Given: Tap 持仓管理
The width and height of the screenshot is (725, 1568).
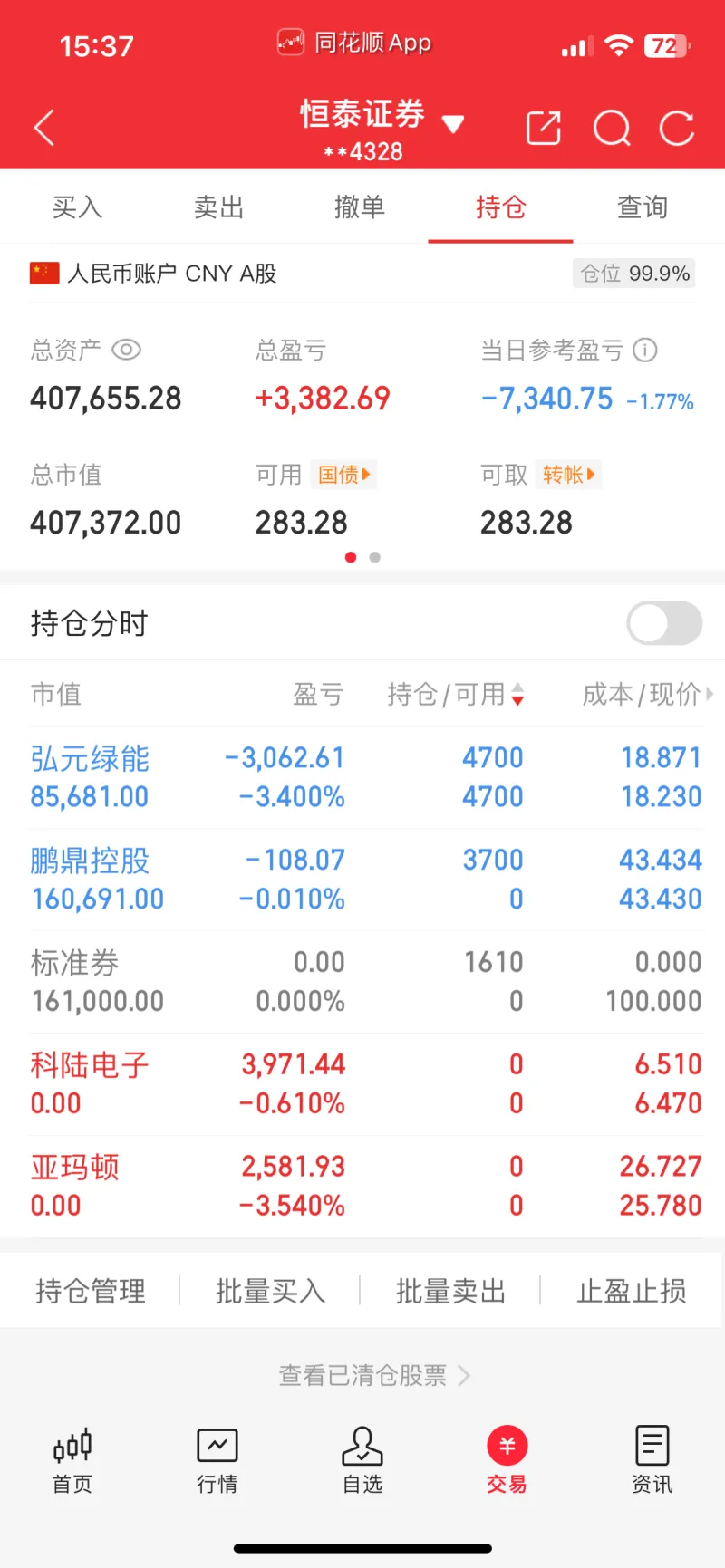Looking at the screenshot, I should point(91,1291).
